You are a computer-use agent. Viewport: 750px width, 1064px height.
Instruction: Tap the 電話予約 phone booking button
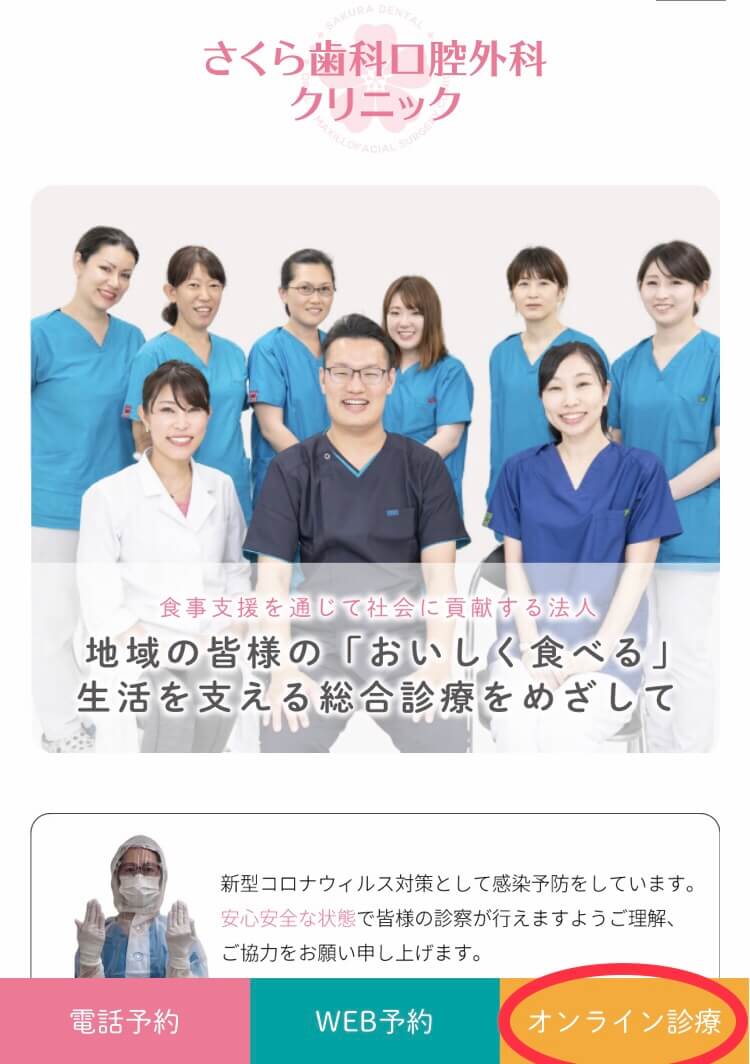pyautogui.click(x=124, y=1021)
